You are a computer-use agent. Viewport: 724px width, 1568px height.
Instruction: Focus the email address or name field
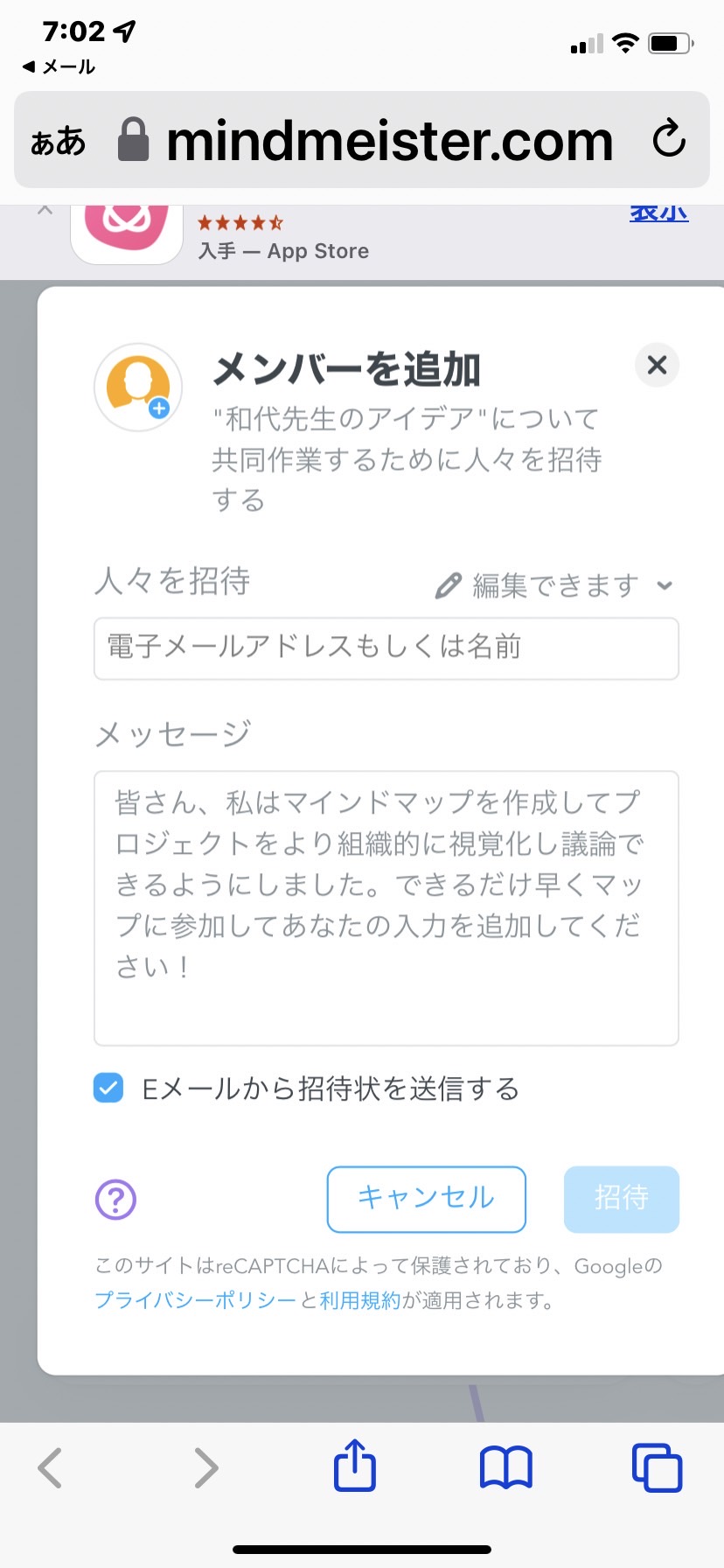pyautogui.click(x=386, y=648)
